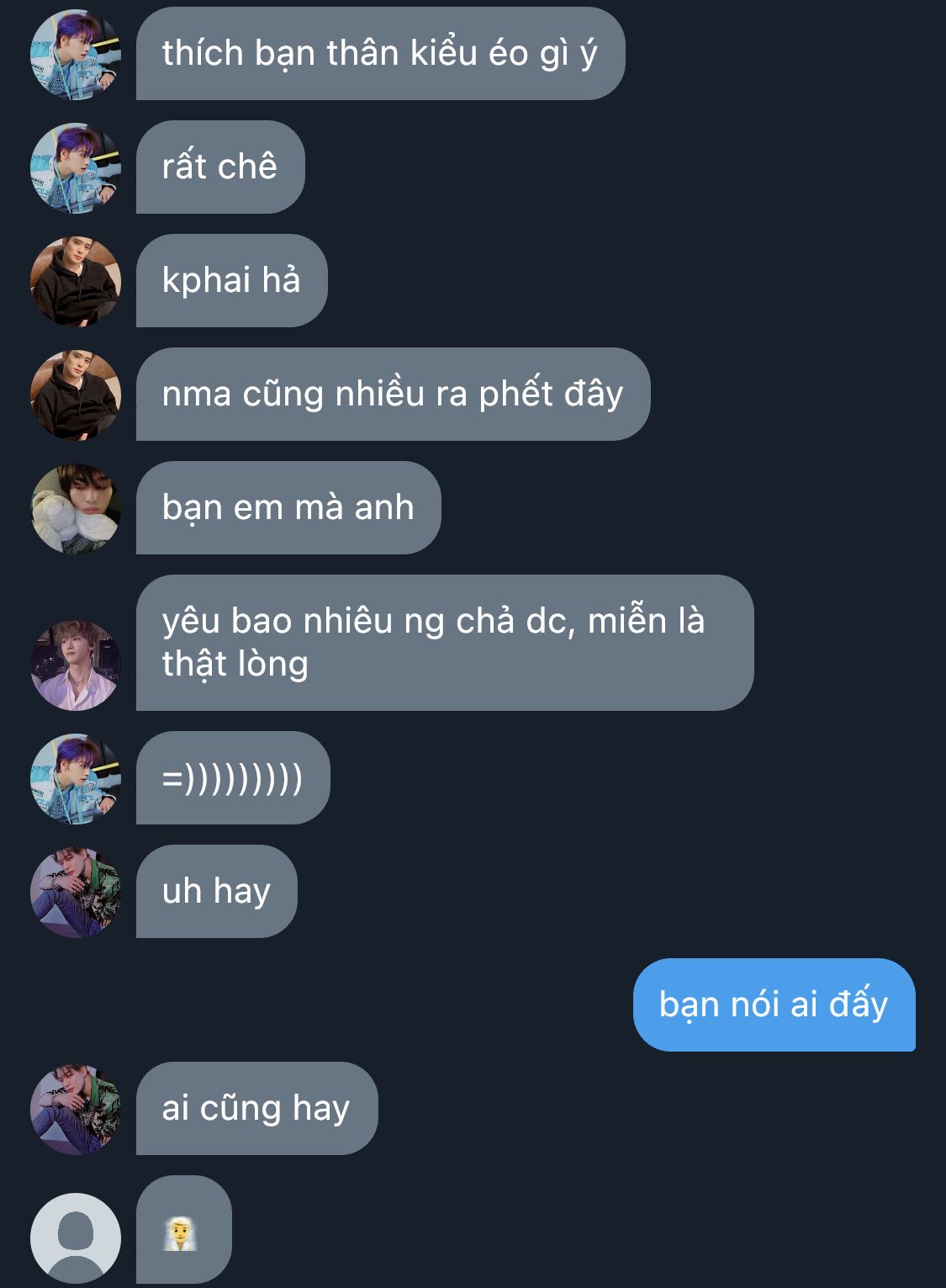The height and width of the screenshot is (1288, 946).
Task: Tap the sent message 'bạn nói ai đấy'
Action: pos(773,1004)
